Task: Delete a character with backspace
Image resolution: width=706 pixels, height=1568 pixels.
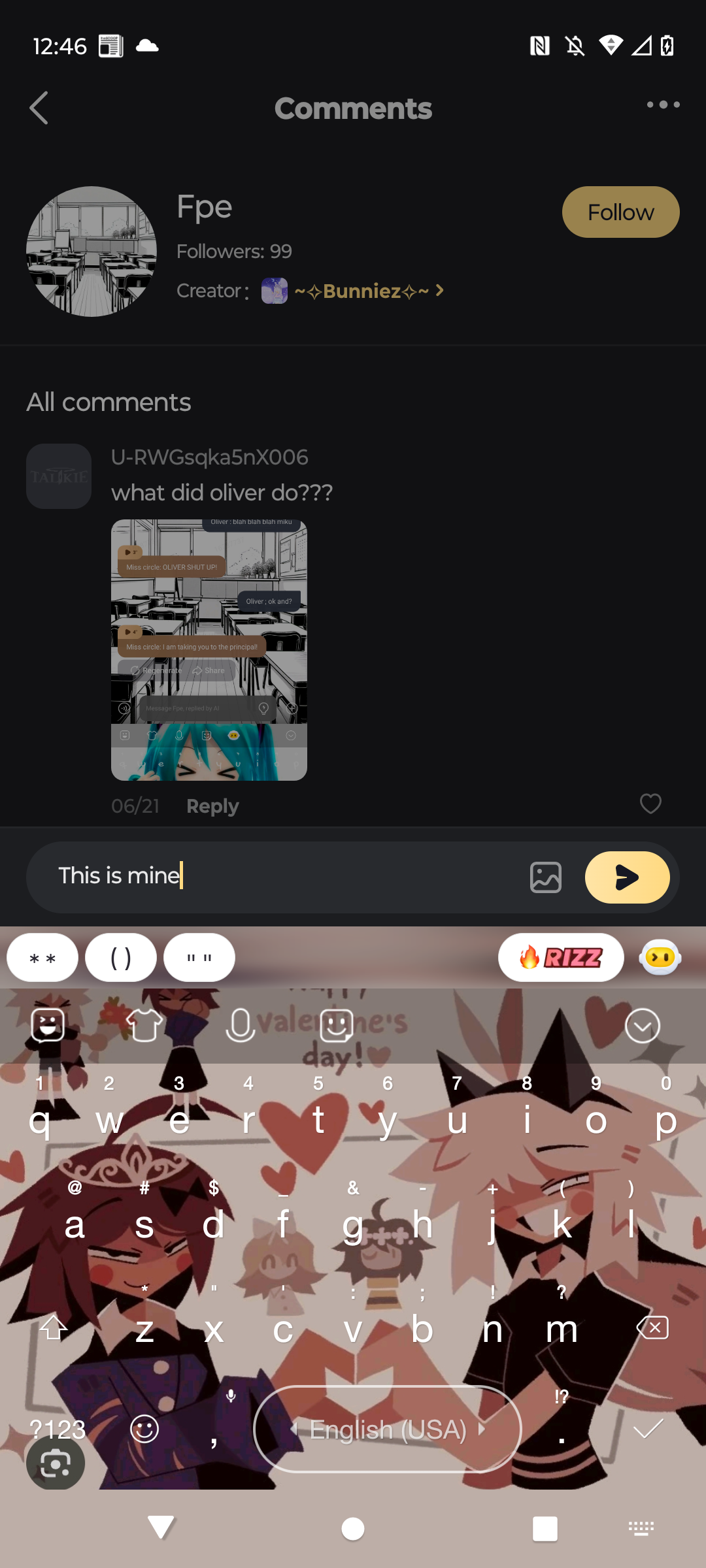Action: (652, 1328)
